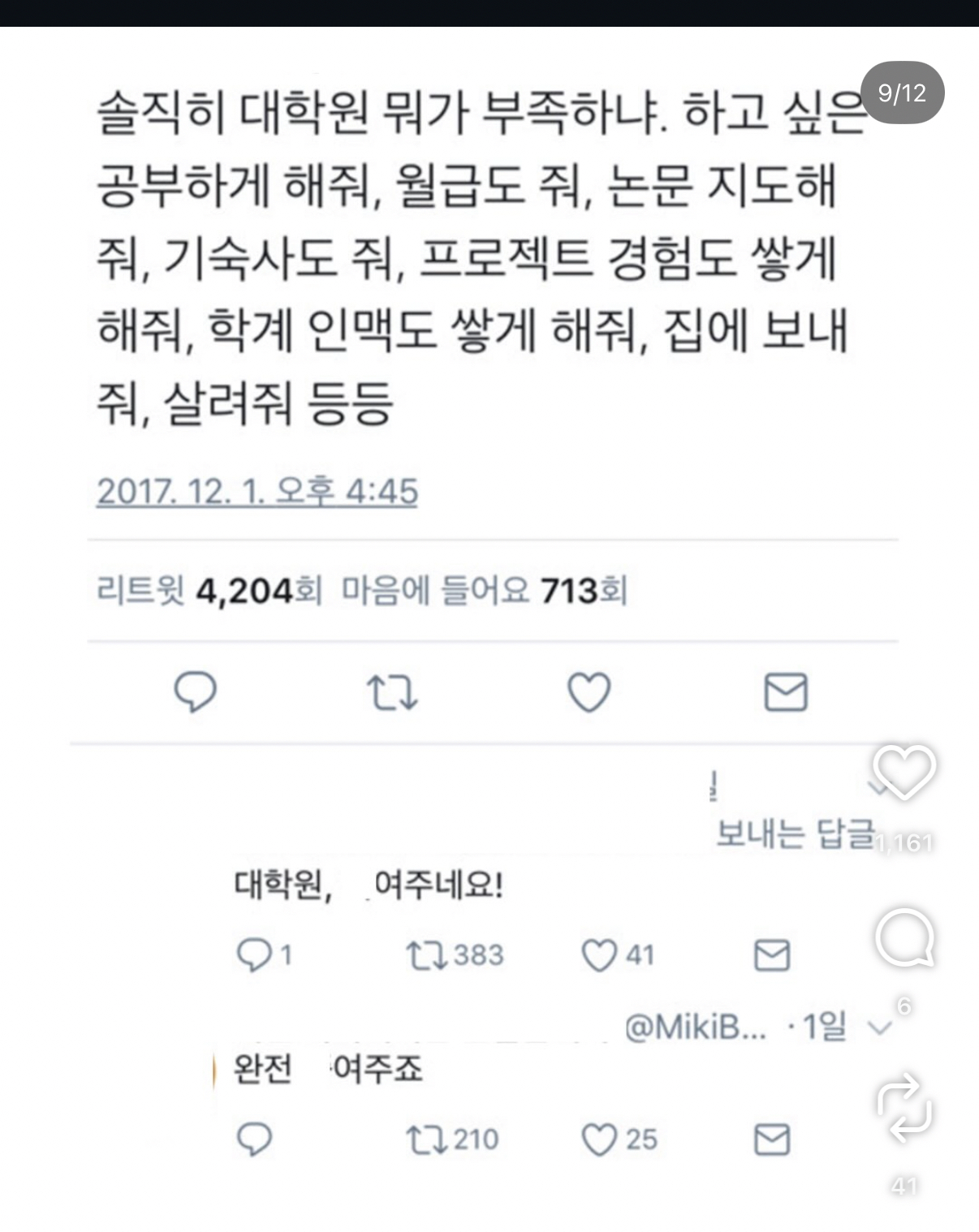Open the comments on this post
The width and height of the screenshot is (979, 1232).
[x=904, y=939]
